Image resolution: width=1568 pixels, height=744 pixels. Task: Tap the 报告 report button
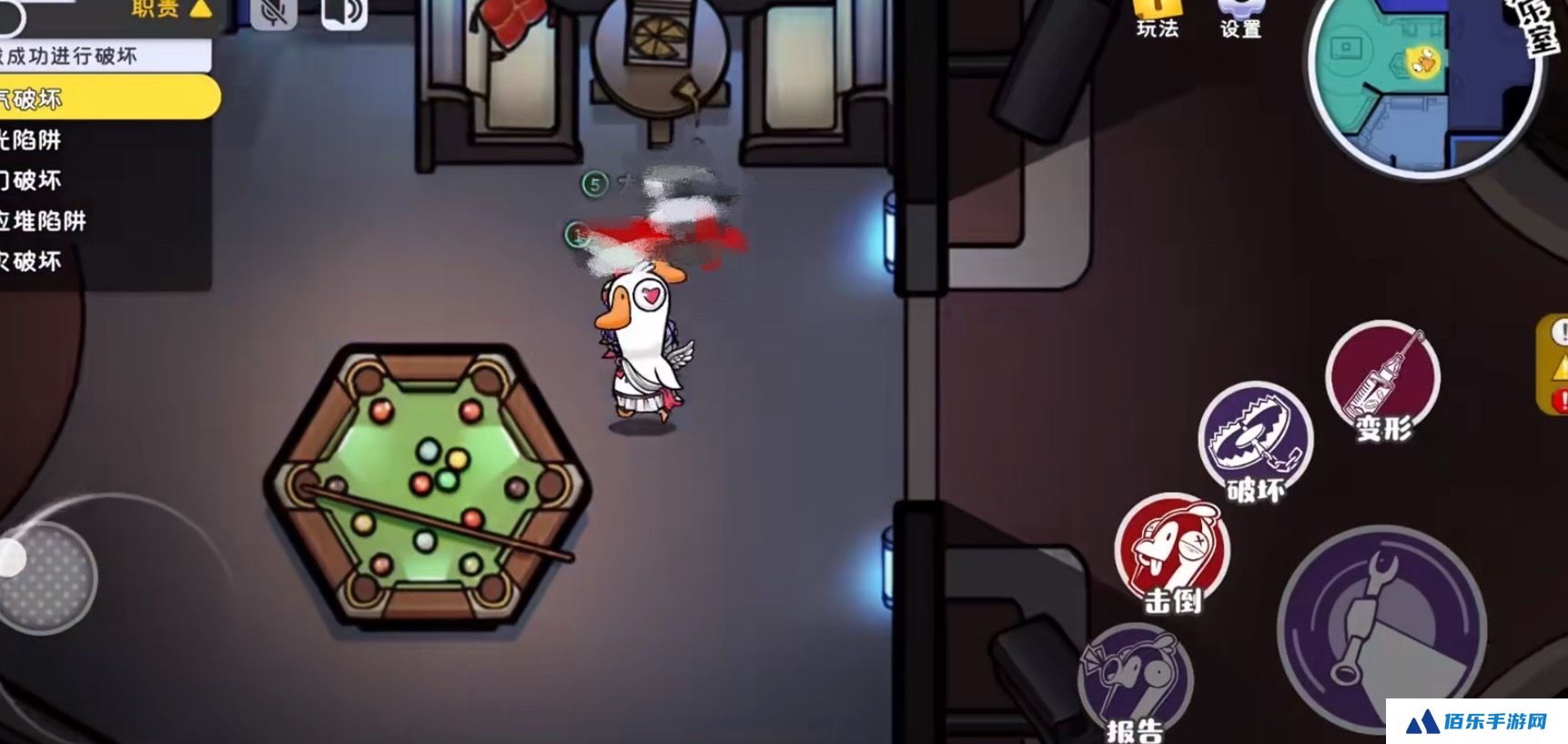coord(1135,682)
